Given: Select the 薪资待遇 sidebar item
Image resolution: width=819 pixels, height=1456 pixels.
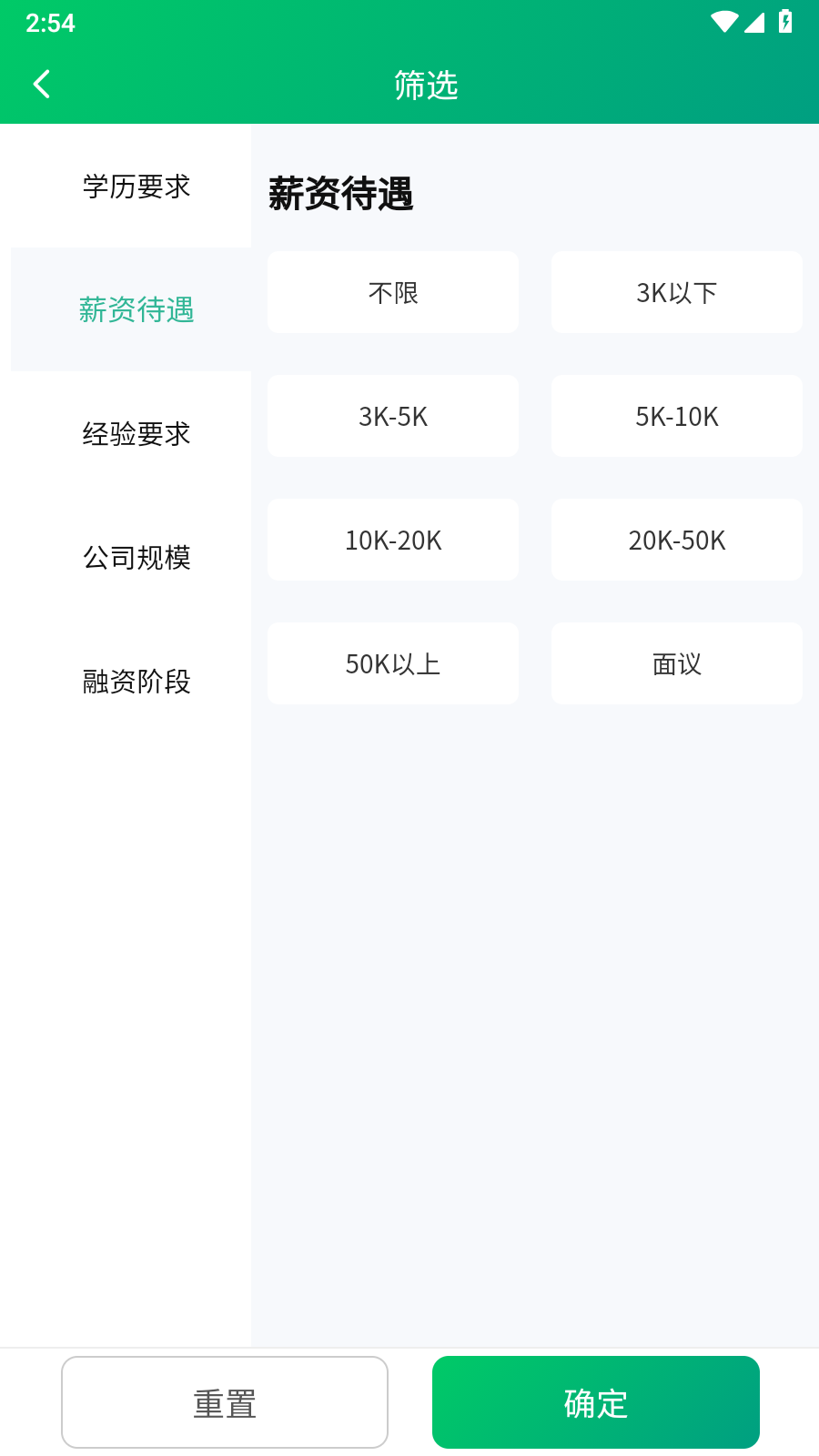Looking at the screenshot, I should point(136,309).
